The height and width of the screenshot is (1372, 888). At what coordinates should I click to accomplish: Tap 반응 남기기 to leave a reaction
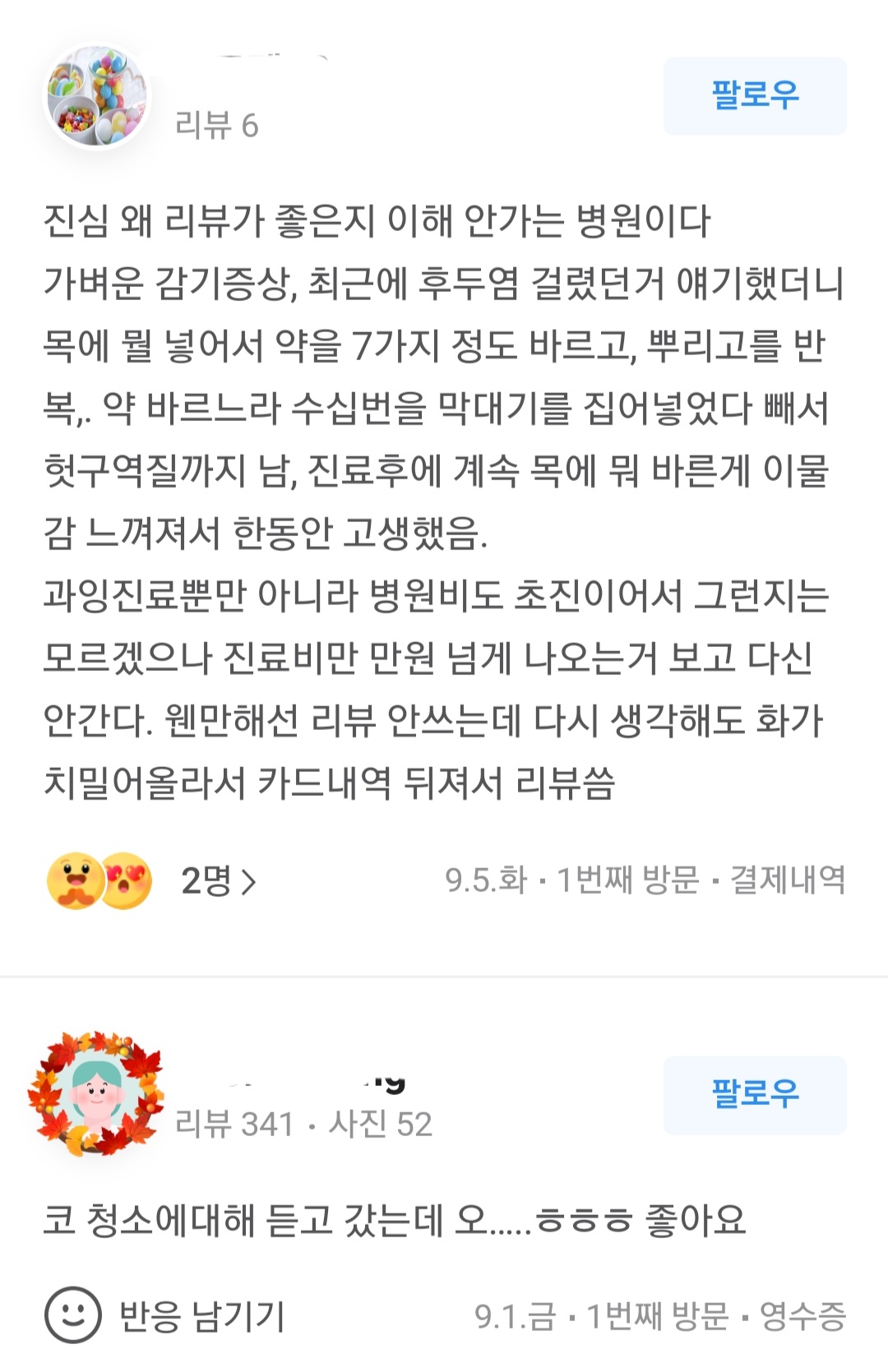click(164, 1315)
